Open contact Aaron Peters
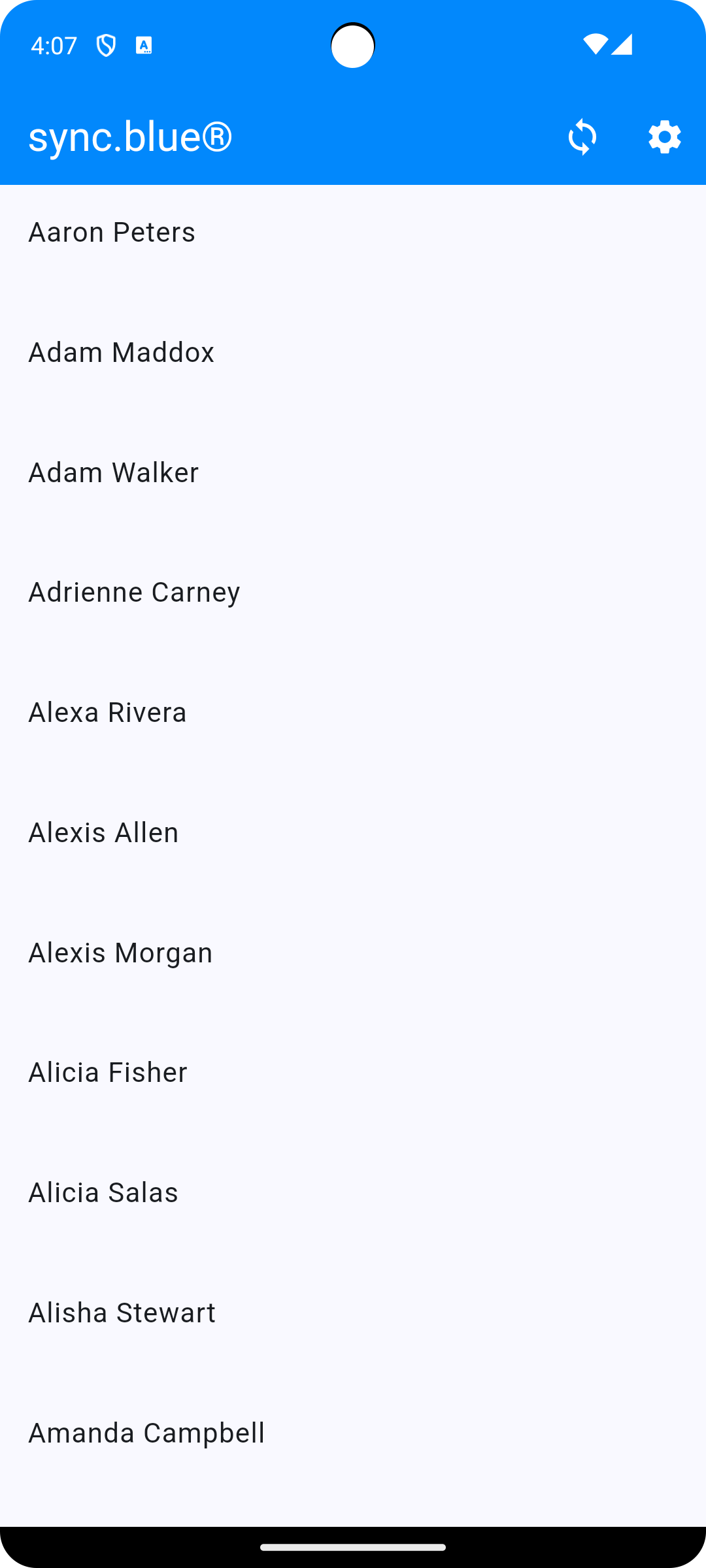 [x=353, y=233]
